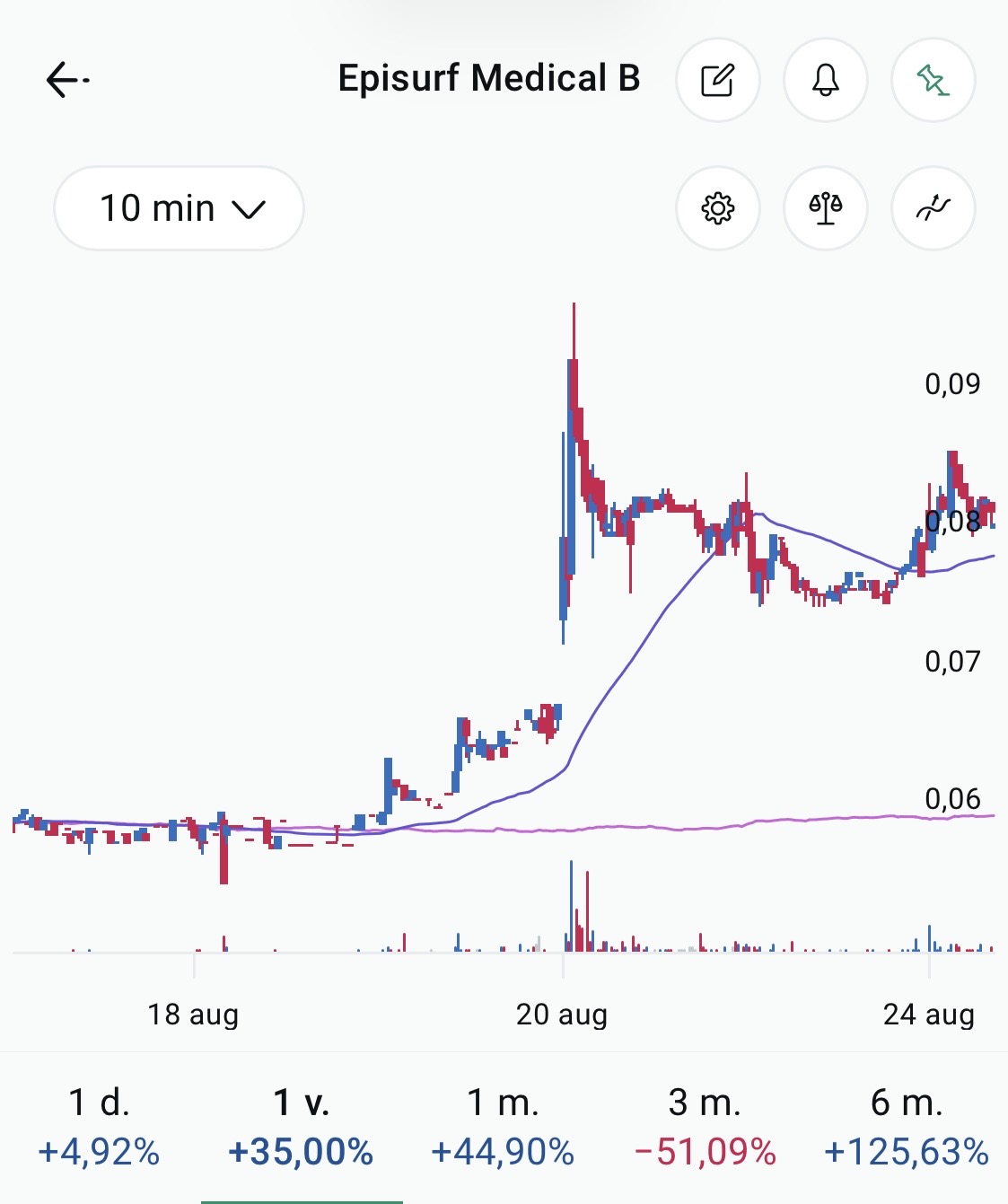Image resolution: width=1008 pixels, height=1204 pixels.
Task: Switch to the 1 d. period
Action: [100, 1127]
